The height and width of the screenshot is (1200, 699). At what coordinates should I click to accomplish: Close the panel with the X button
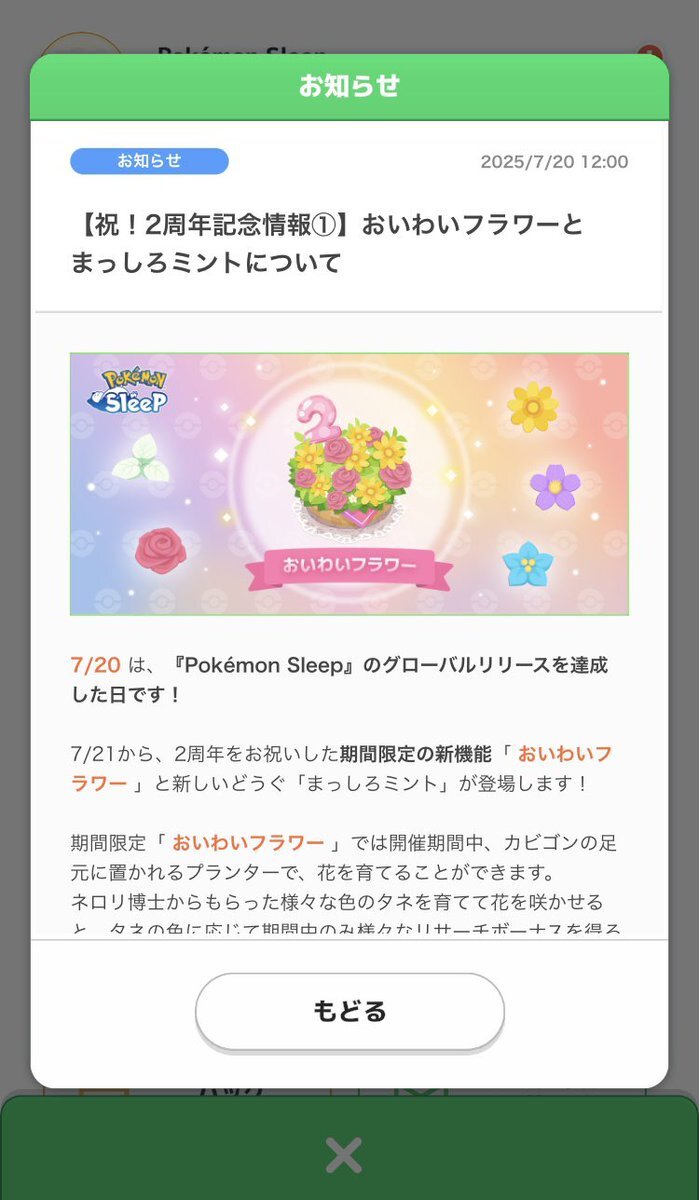point(343,1155)
